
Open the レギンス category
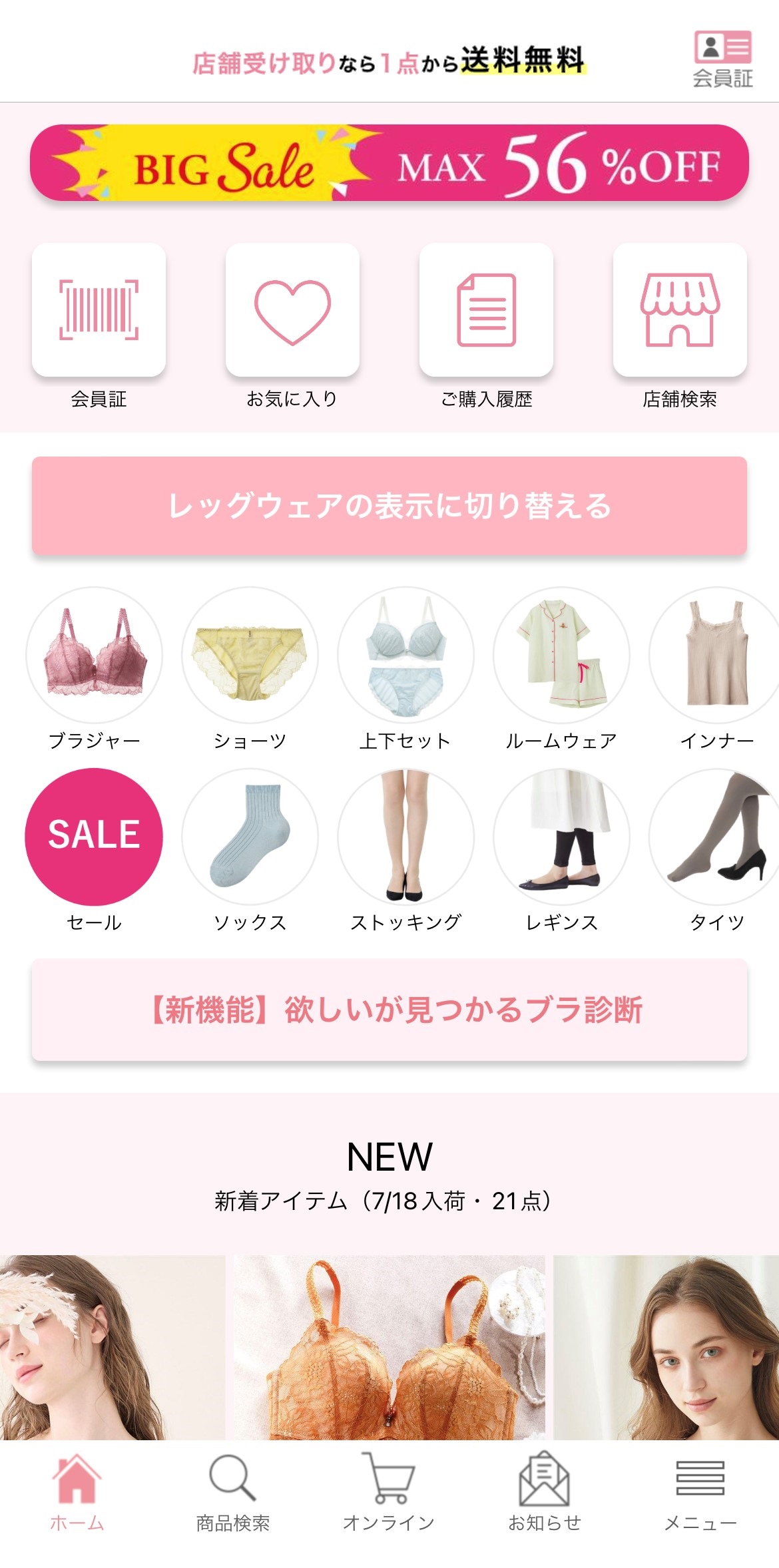tap(561, 837)
